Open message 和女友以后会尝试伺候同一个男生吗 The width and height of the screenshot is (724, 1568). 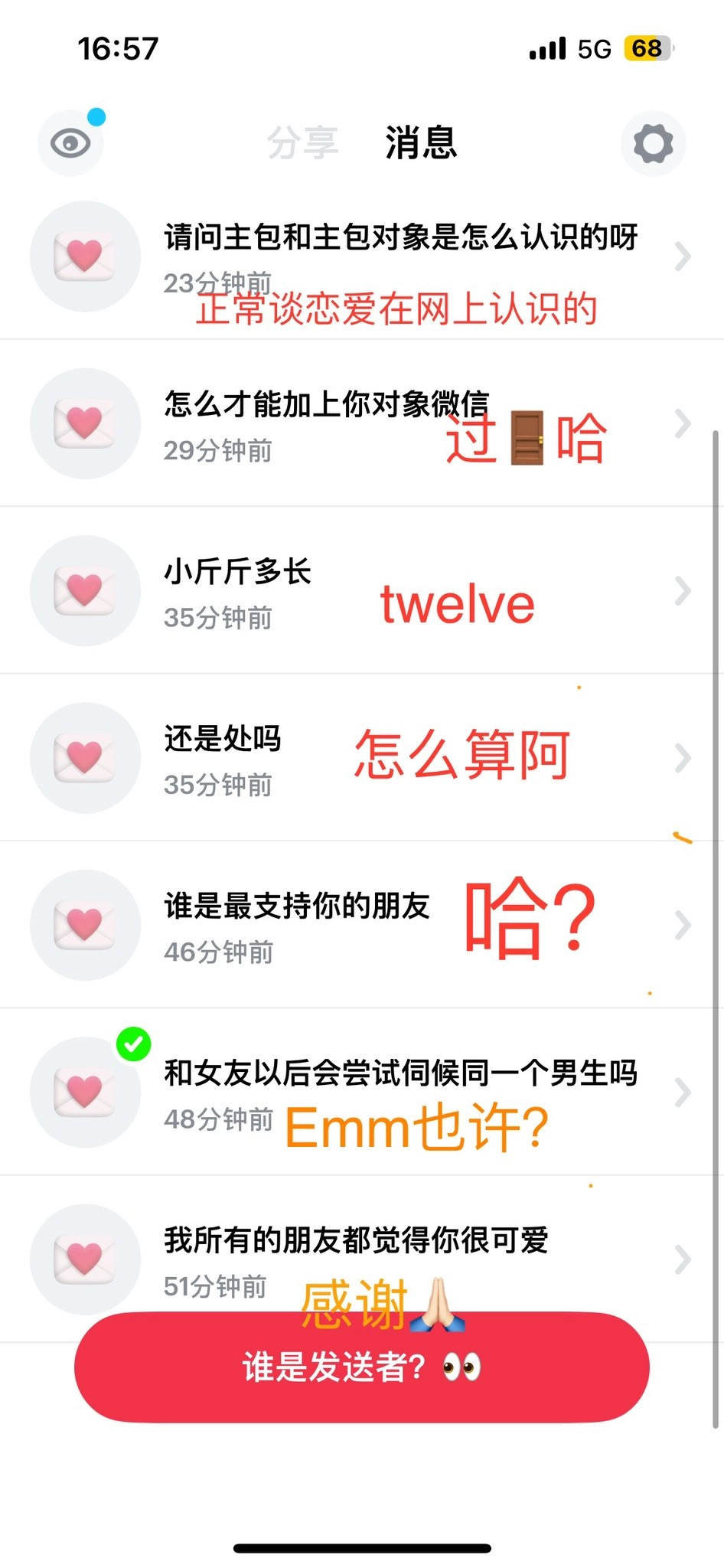click(x=362, y=1092)
